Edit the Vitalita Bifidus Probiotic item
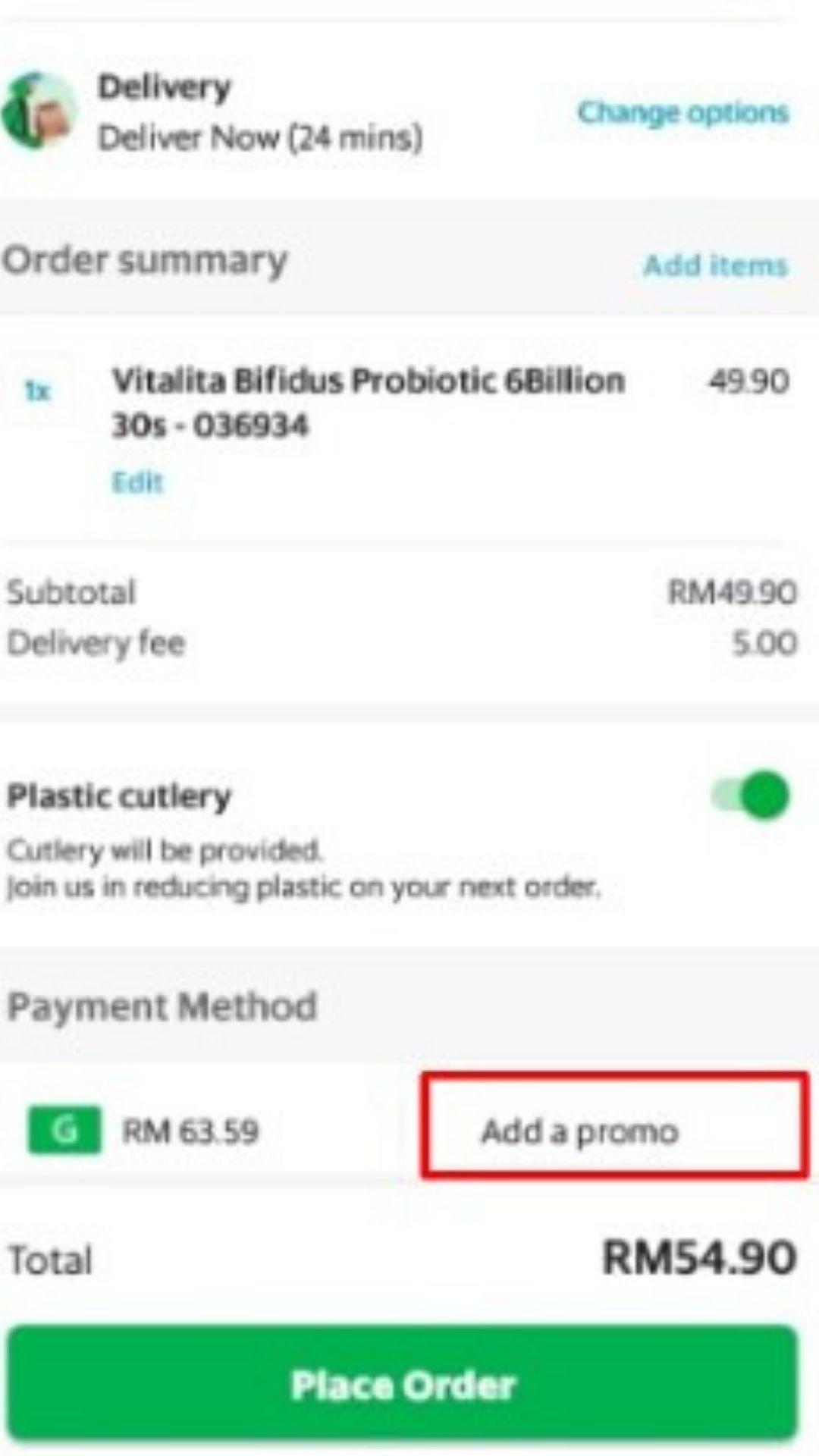 (x=137, y=482)
